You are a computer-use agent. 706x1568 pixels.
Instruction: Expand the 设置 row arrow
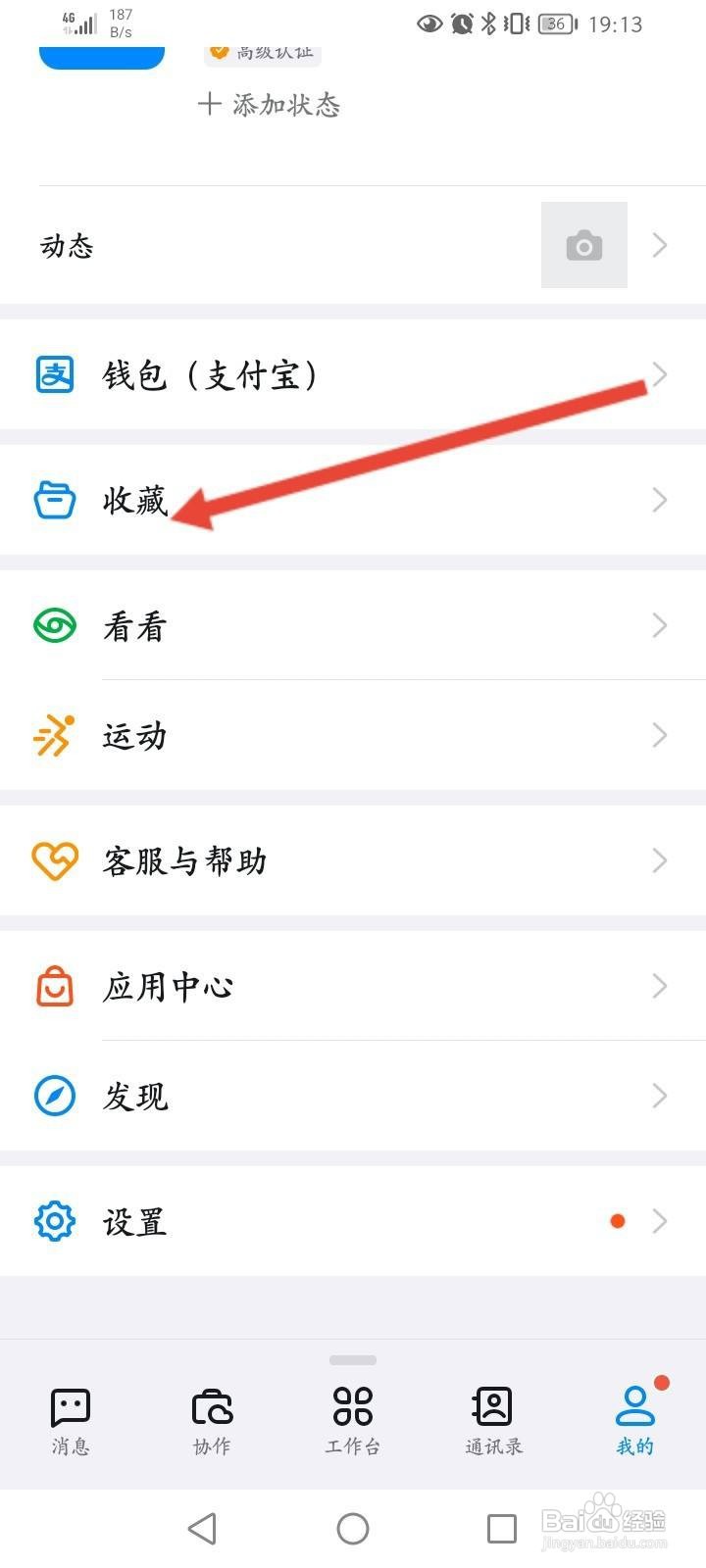point(659,1221)
